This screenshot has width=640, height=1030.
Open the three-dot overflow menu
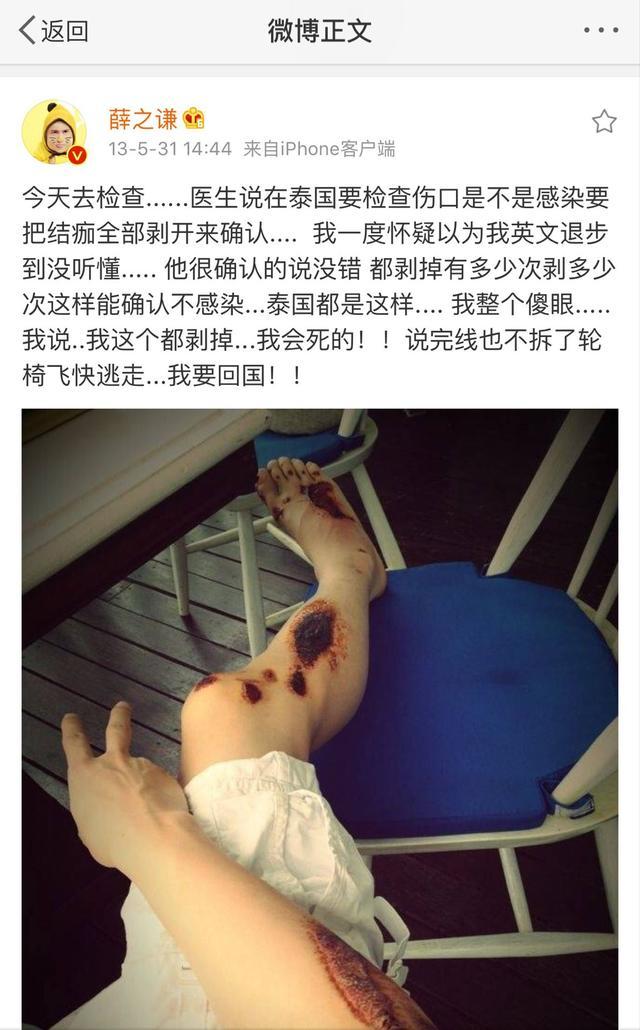pos(601,31)
